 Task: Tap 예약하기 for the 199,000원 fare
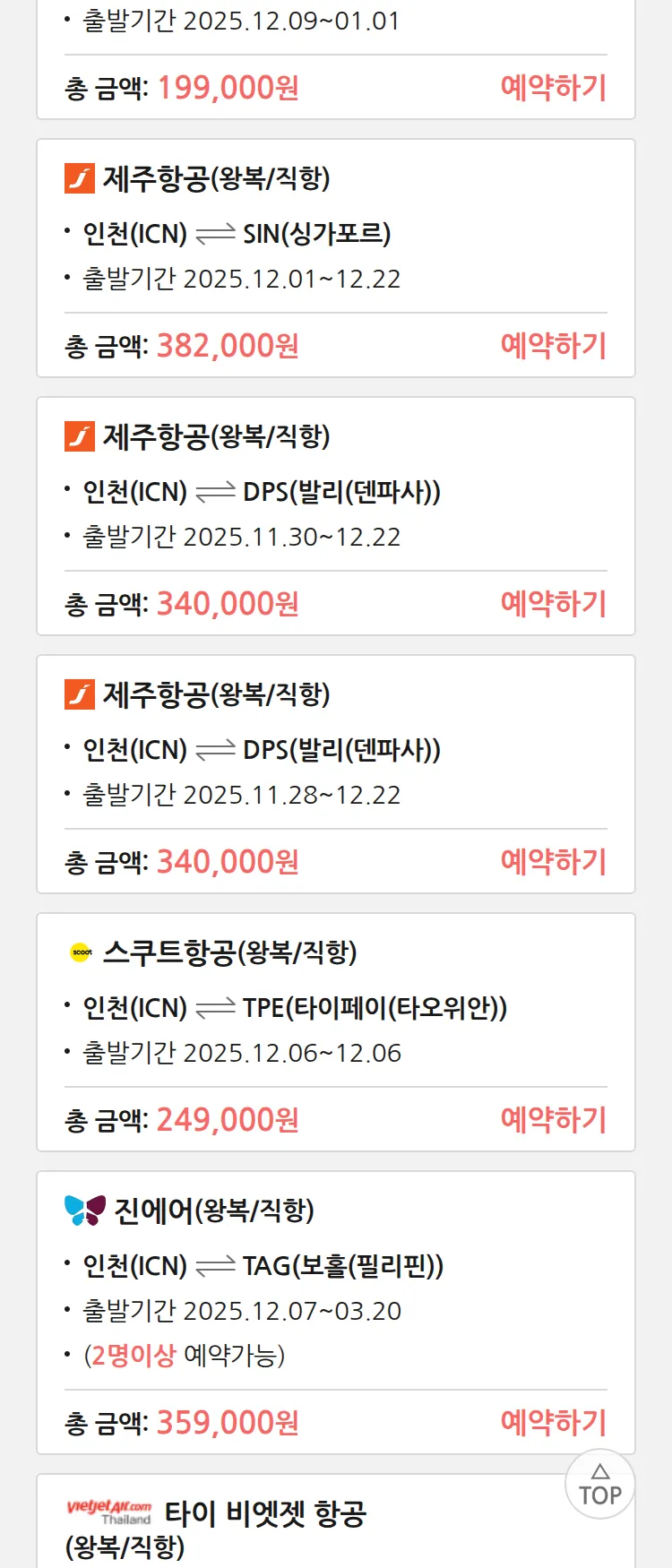(x=553, y=88)
